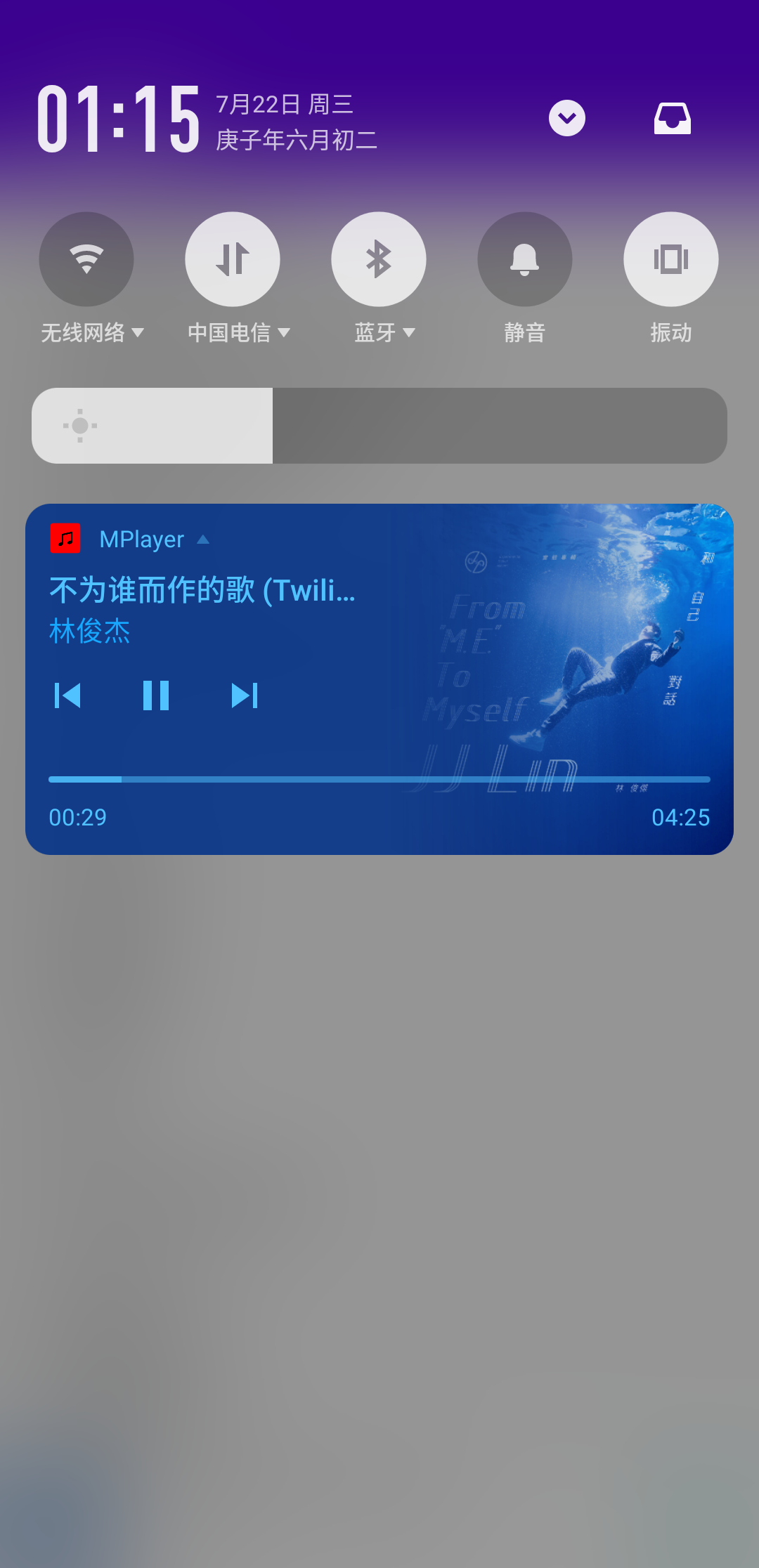Collapse the MPlayer notification via triangle

[204, 540]
